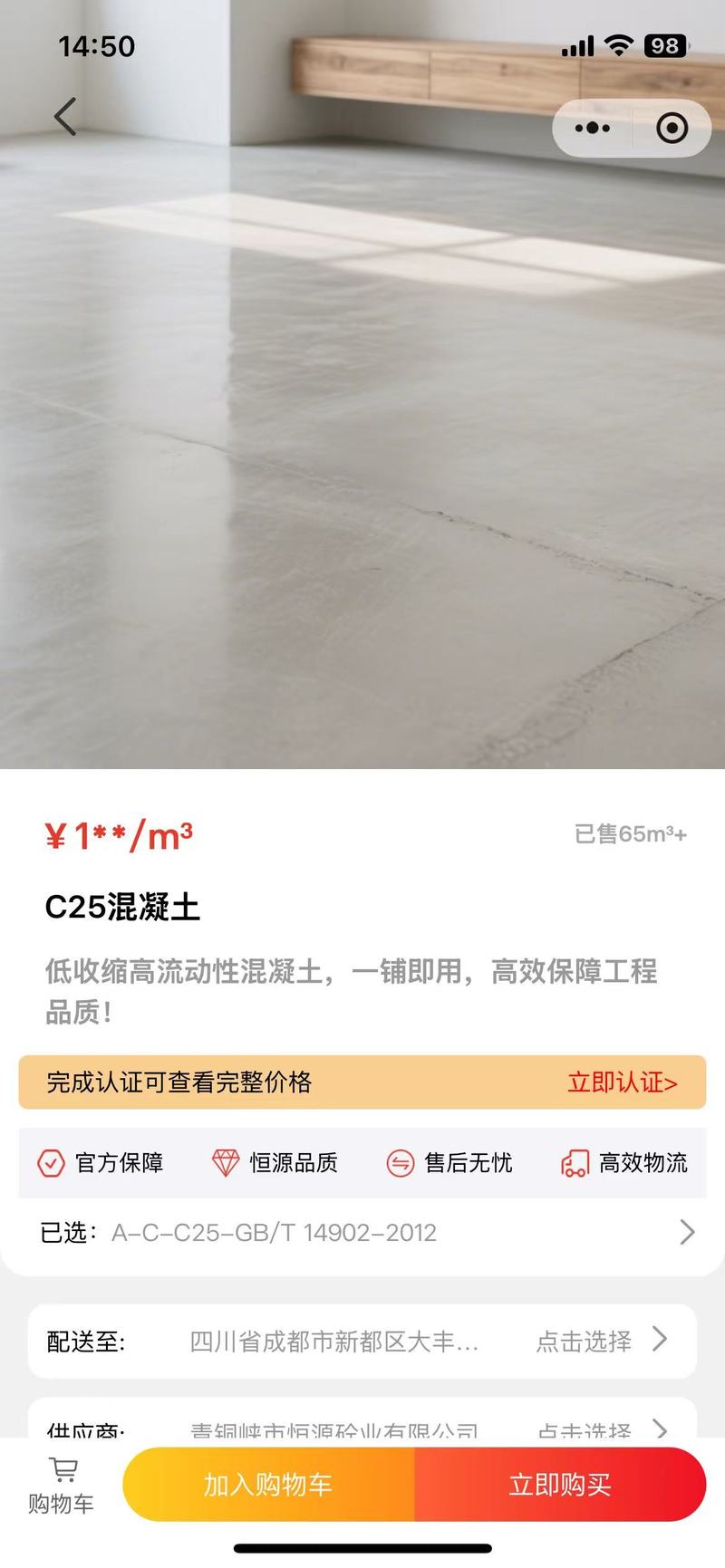This screenshot has width=725, height=1568.
Task: Choose delivery address in 配送至 row
Action: [x=362, y=1341]
